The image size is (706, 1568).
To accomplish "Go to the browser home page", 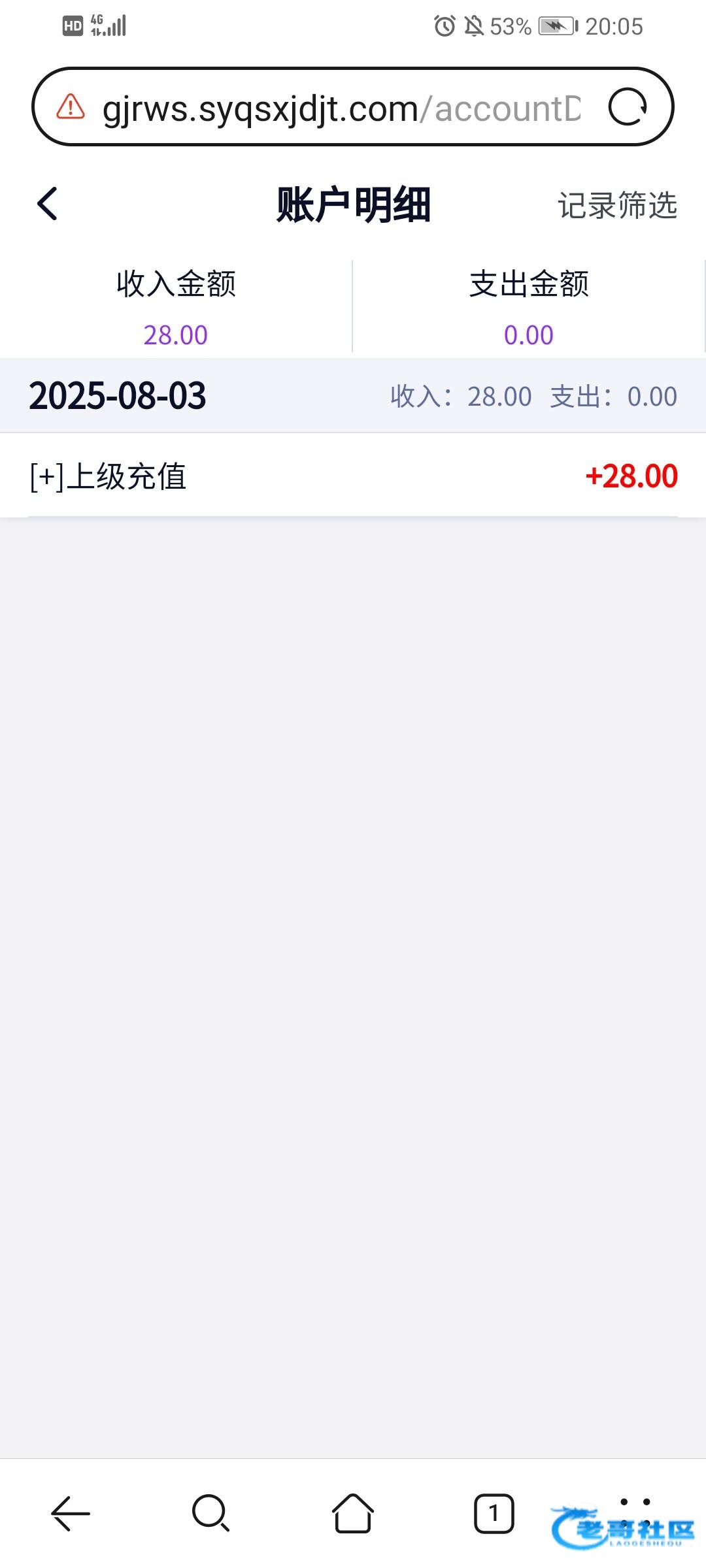I will [x=353, y=1513].
